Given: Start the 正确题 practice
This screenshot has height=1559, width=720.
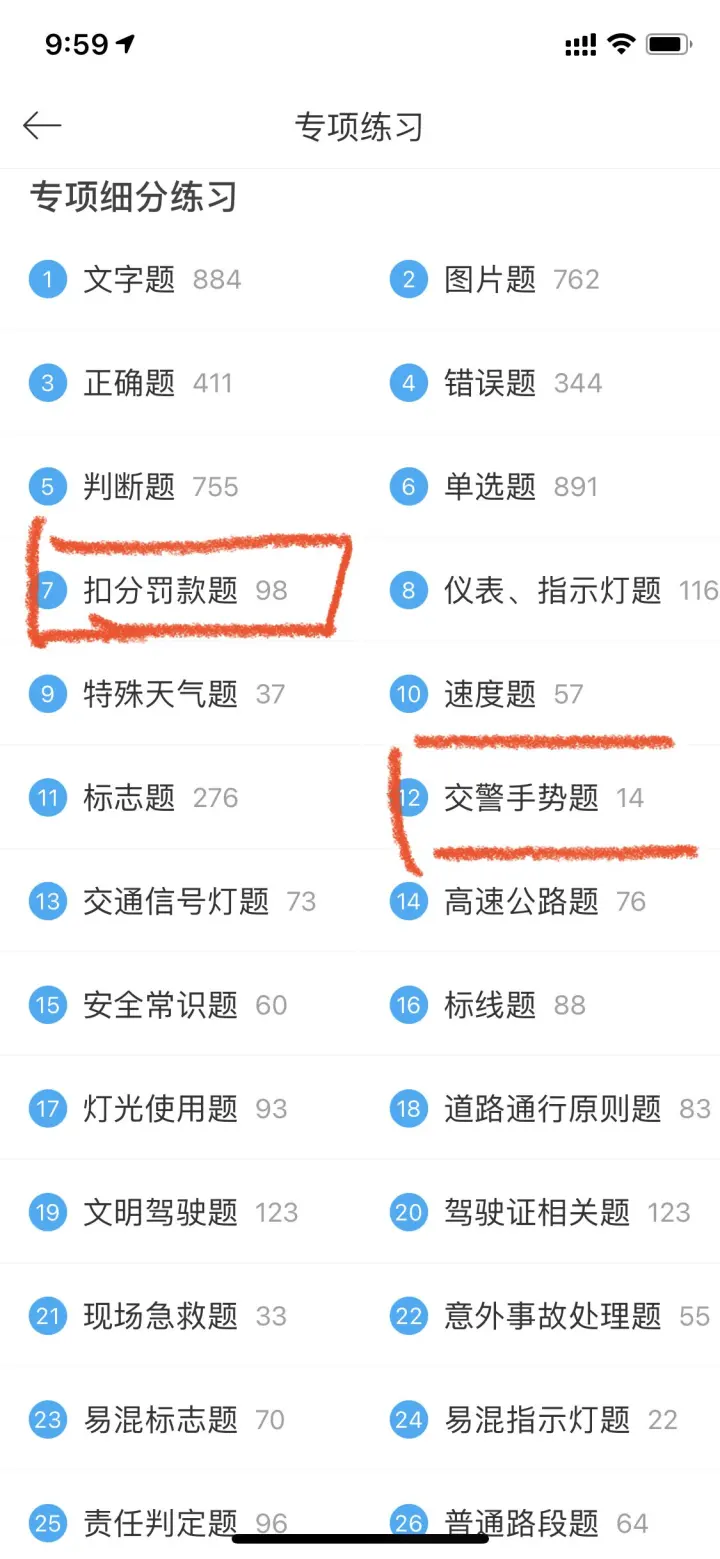Looking at the screenshot, I should point(180,383).
